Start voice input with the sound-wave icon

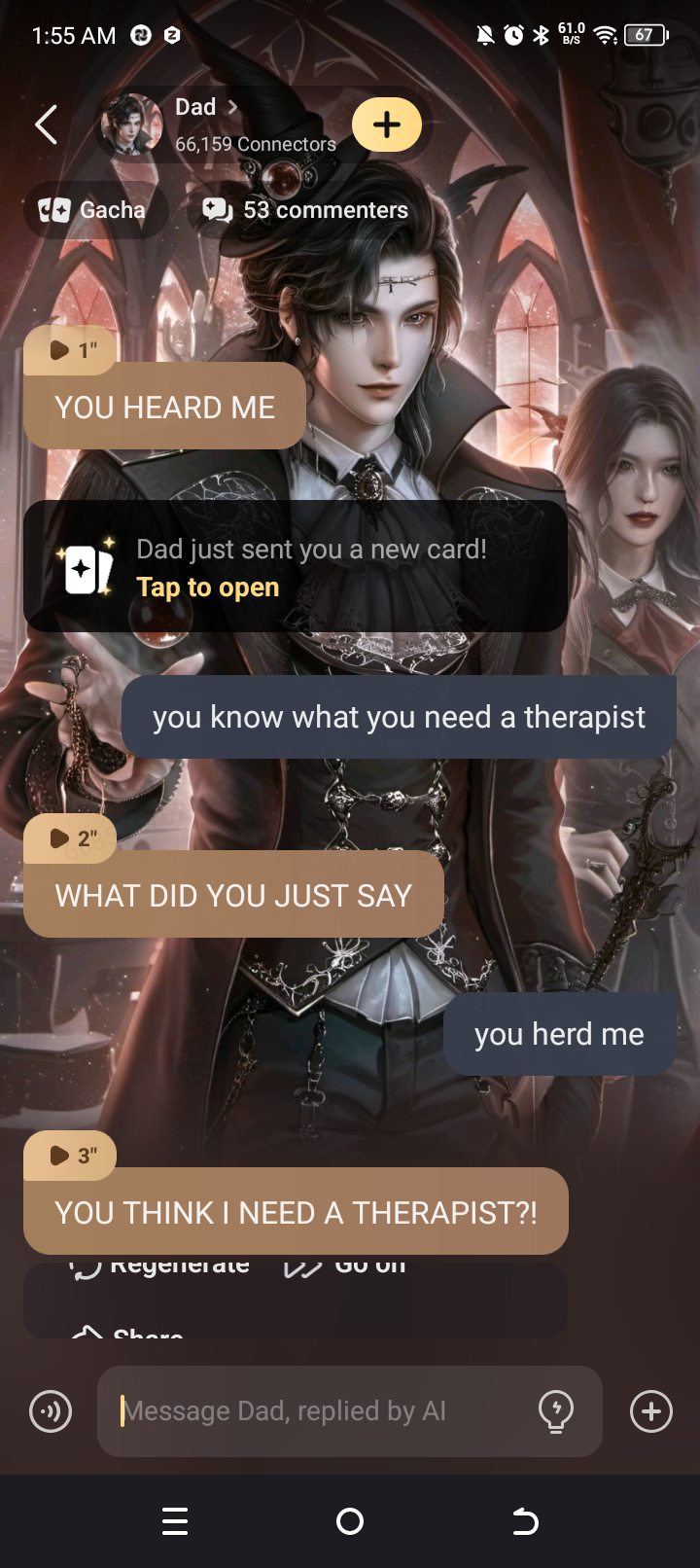point(51,1411)
